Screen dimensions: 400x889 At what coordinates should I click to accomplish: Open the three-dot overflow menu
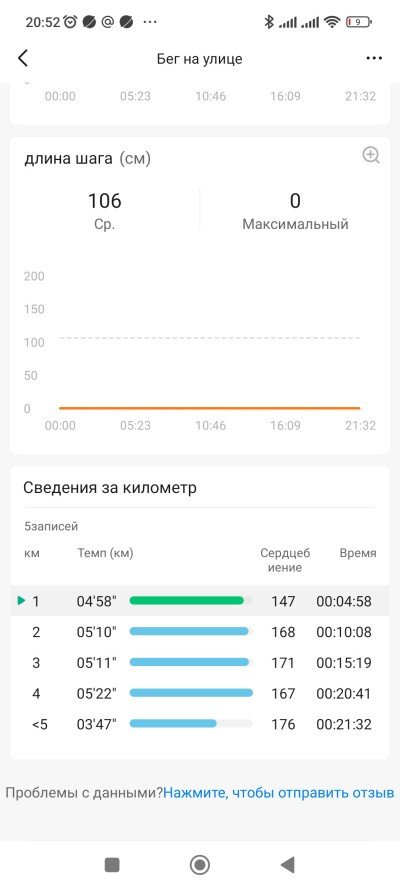pyautogui.click(x=374, y=58)
